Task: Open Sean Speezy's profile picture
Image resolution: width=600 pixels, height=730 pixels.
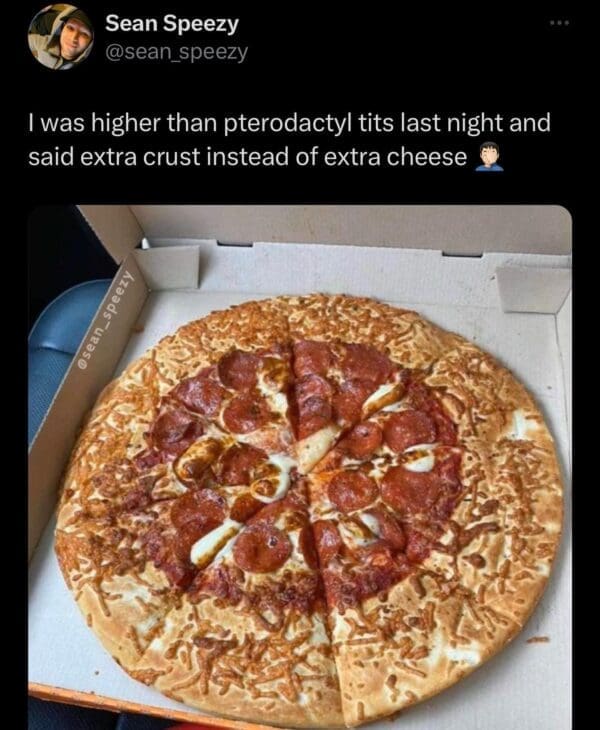Action: point(60,38)
